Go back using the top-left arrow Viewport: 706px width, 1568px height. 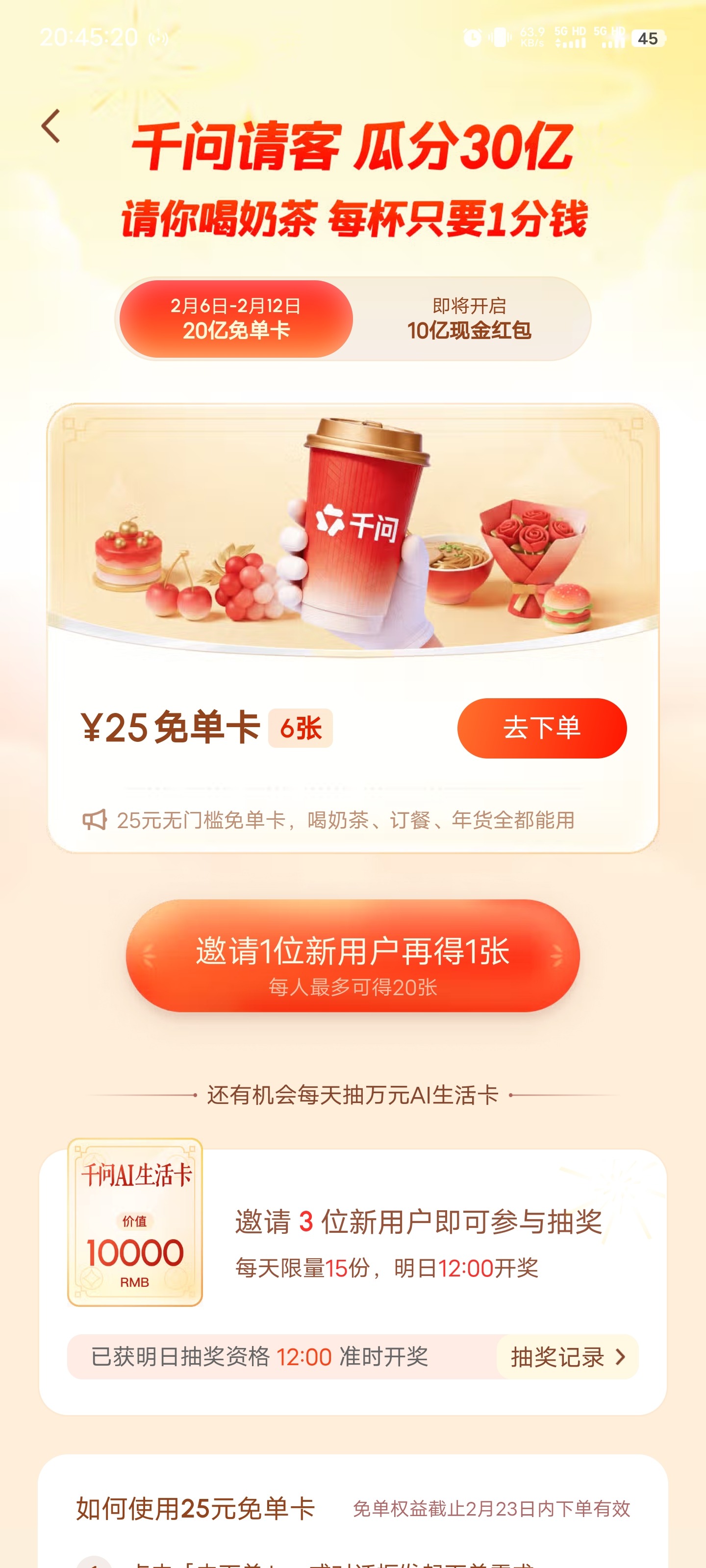[51, 126]
